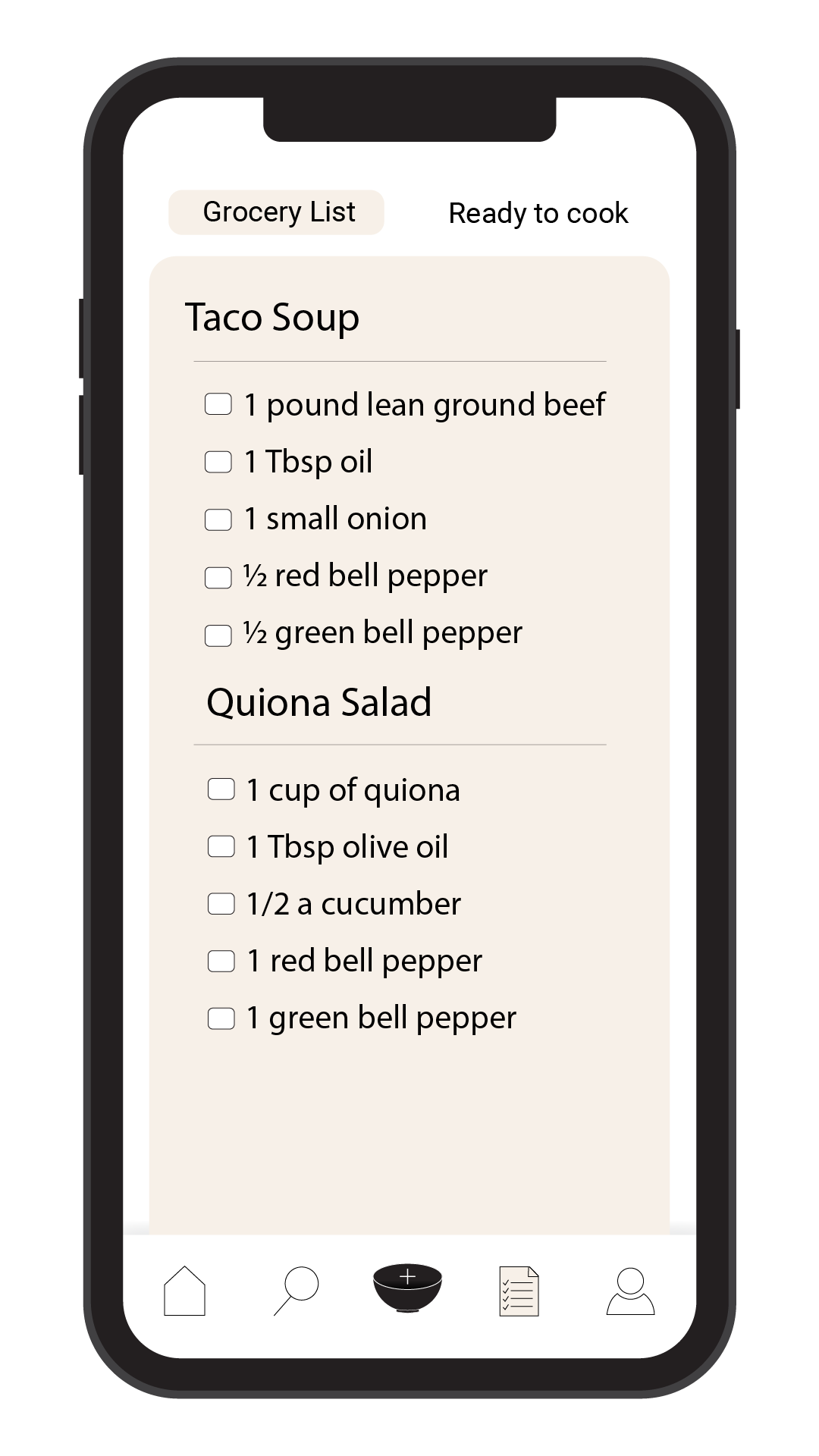The image size is (819, 1456).
Task: Tick the 1 Tbsp oil checkbox
Action: (x=218, y=462)
